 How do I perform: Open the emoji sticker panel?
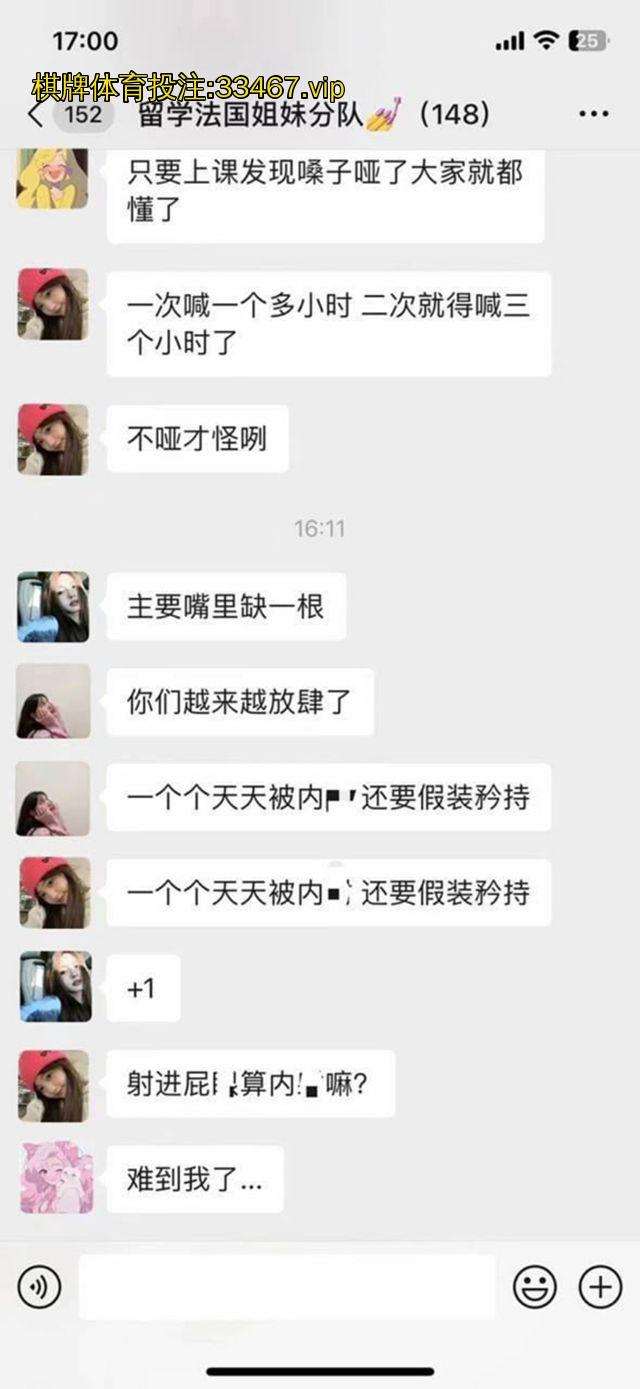pos(535,1287)
